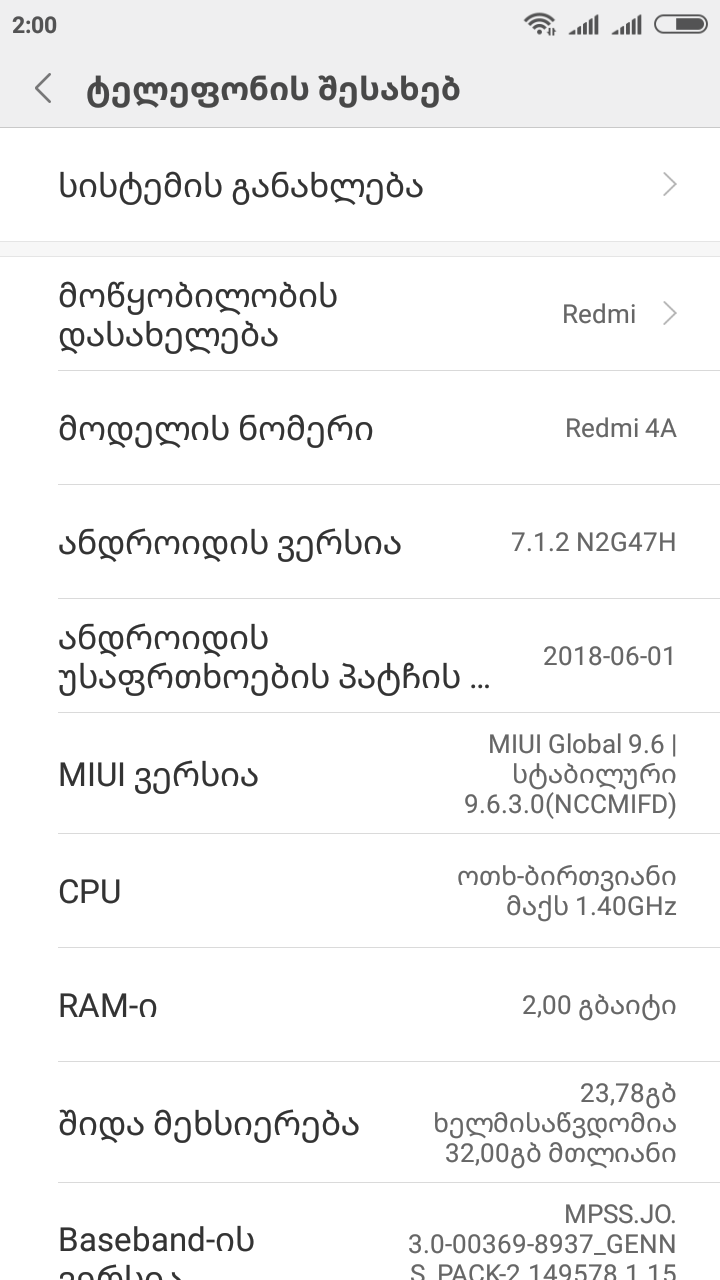This screenshot has width=720, height=1280.
Task: Go back from the ტელეფონის შესახებ screen
Action: (x=43, y=89)
